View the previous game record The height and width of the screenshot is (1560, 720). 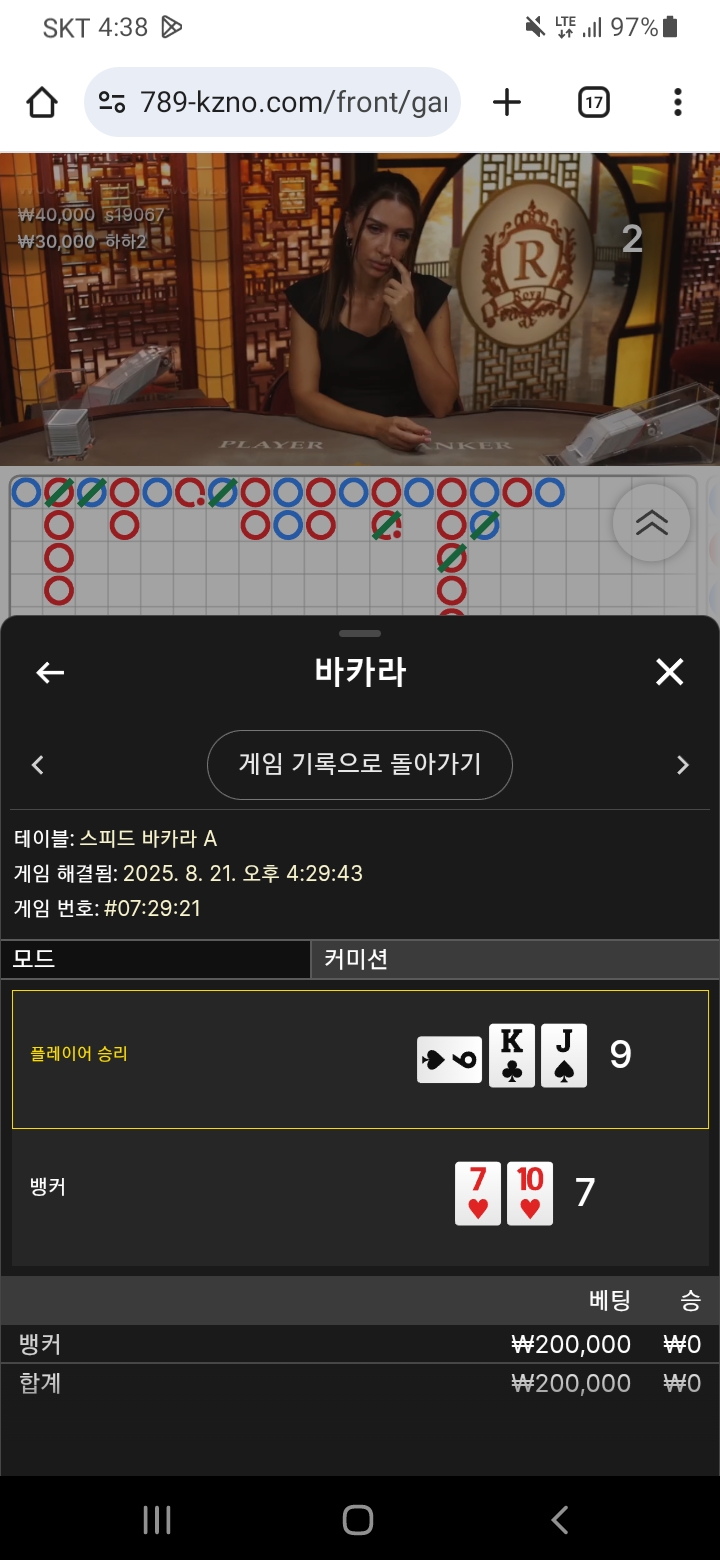[38, 765]
